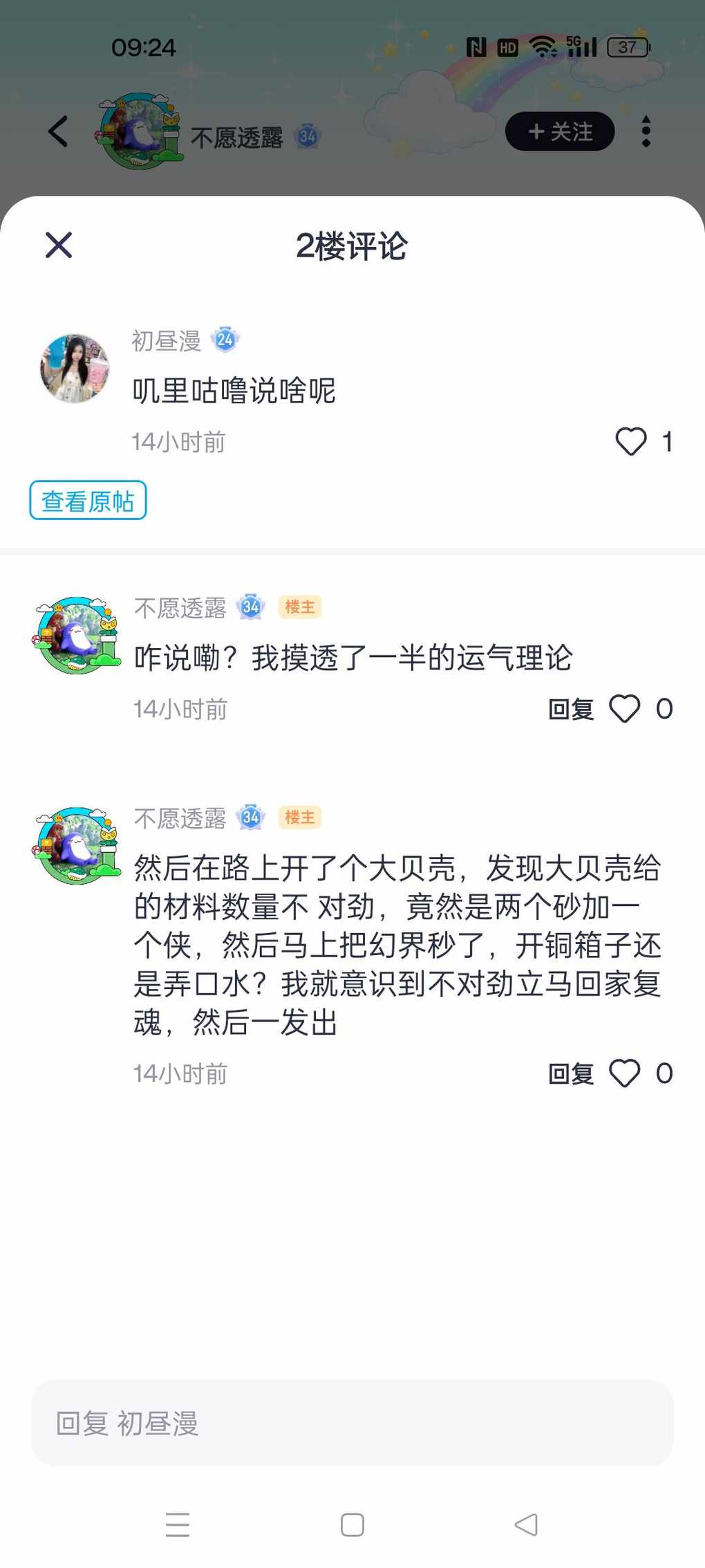
Task: Reply to the 然后在路上开了个大贝壳 comment
Action: pos(571,1073)
